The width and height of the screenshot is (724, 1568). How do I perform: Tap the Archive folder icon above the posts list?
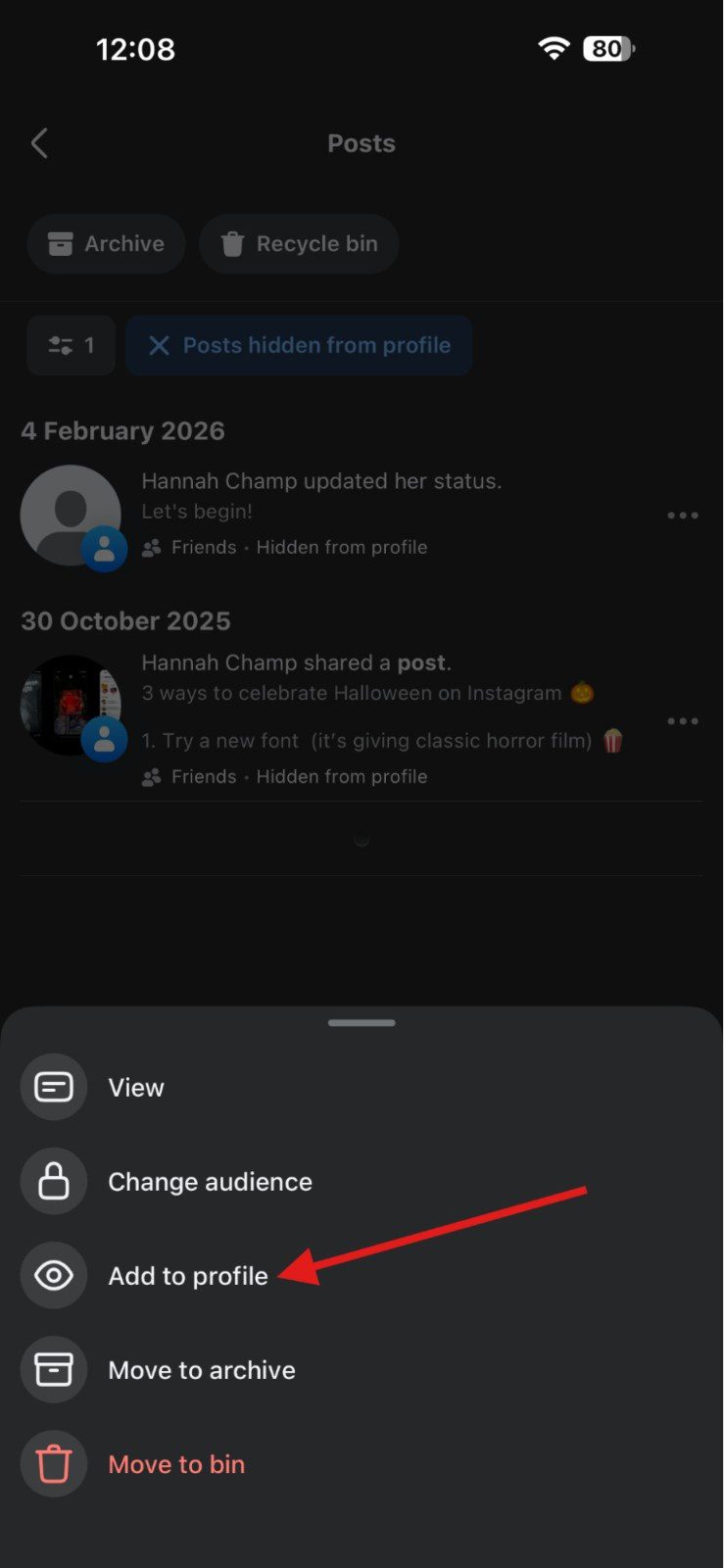point(63,243)
